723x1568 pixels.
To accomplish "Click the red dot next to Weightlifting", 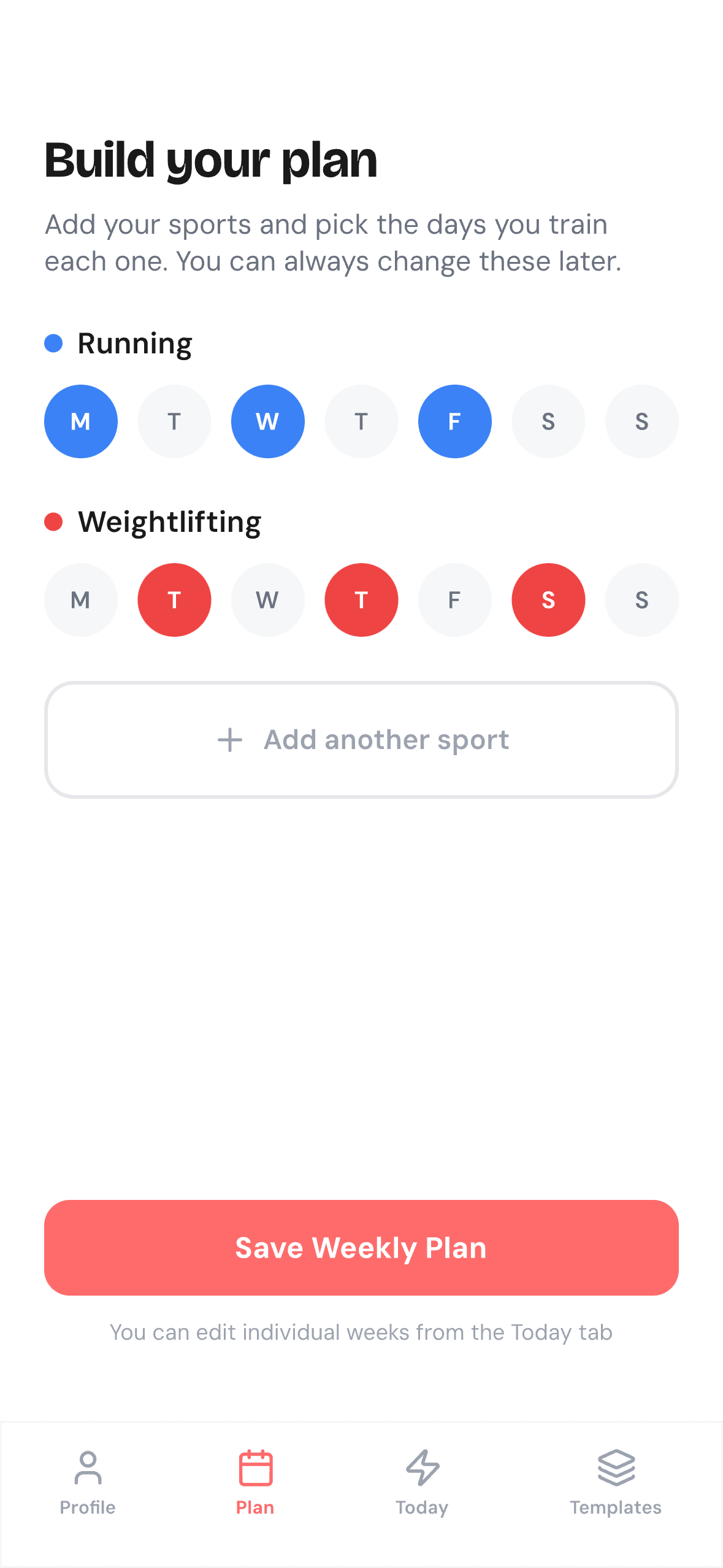I will click(x=54, y=521).
